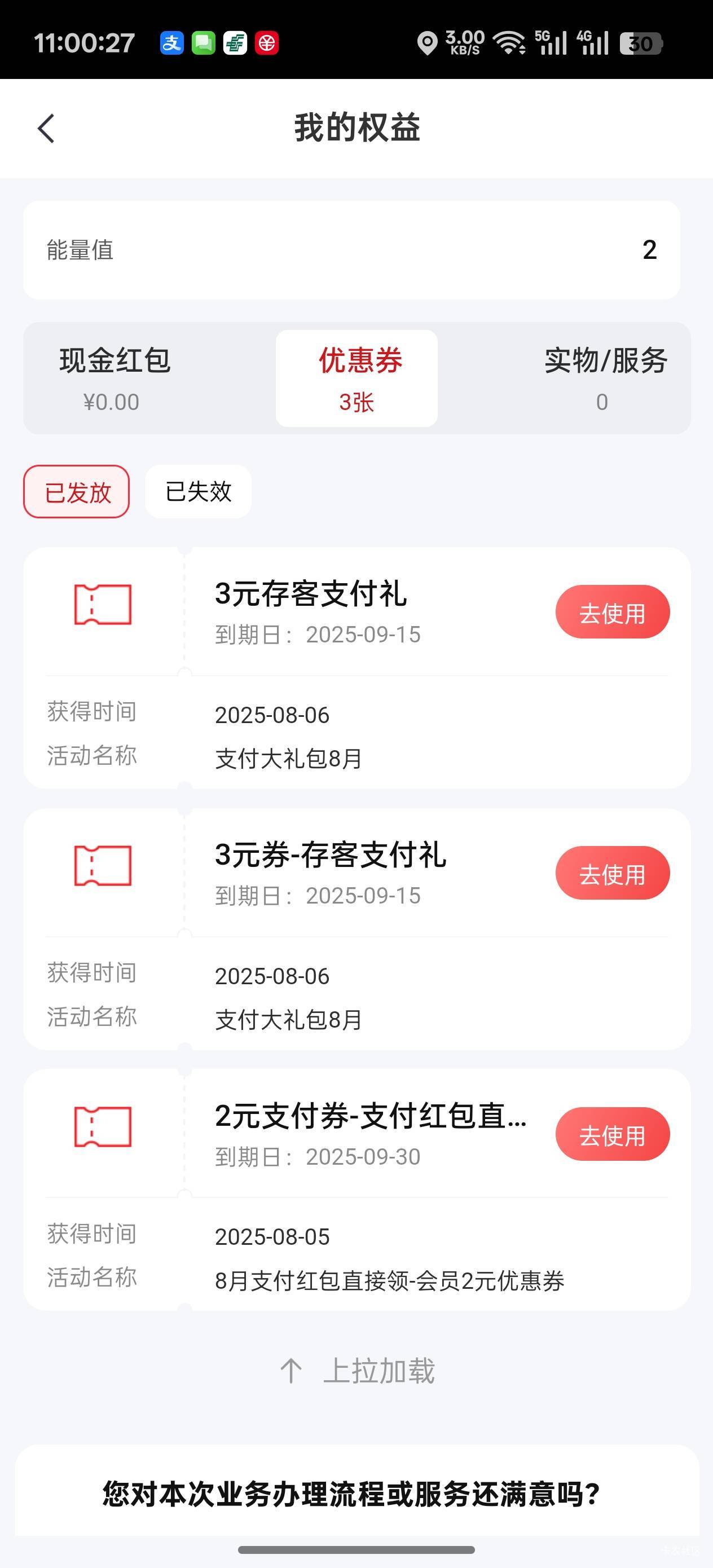Image resolution: width=713 pixels, height=1568 pixels.
Task: Switch to the 现金红包 tab
Action: coord(114,378)
